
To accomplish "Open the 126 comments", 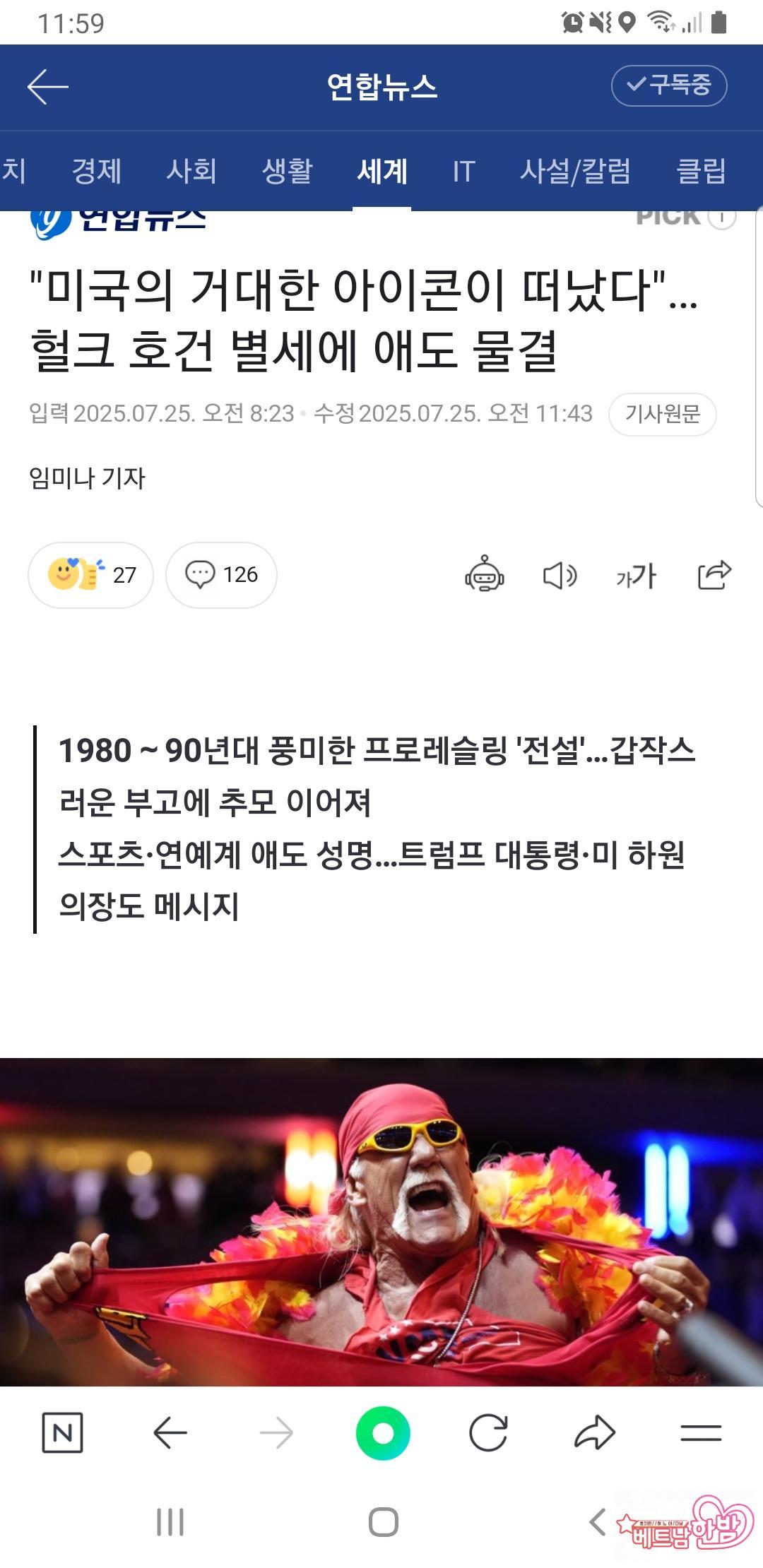I will pos(221,575).
